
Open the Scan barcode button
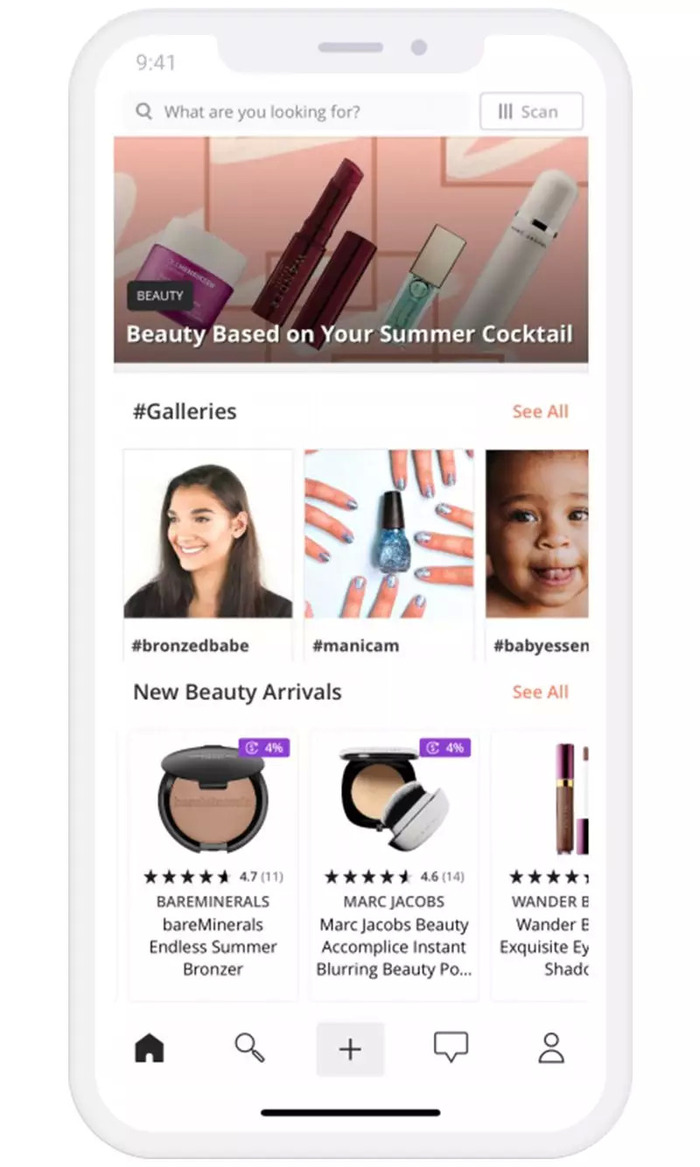[531, 112]
